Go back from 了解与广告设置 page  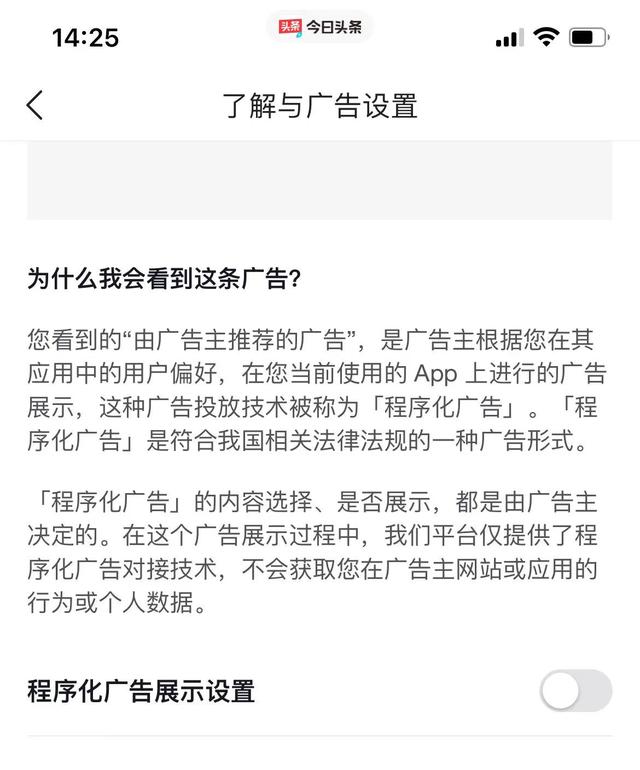coord(35,104)
